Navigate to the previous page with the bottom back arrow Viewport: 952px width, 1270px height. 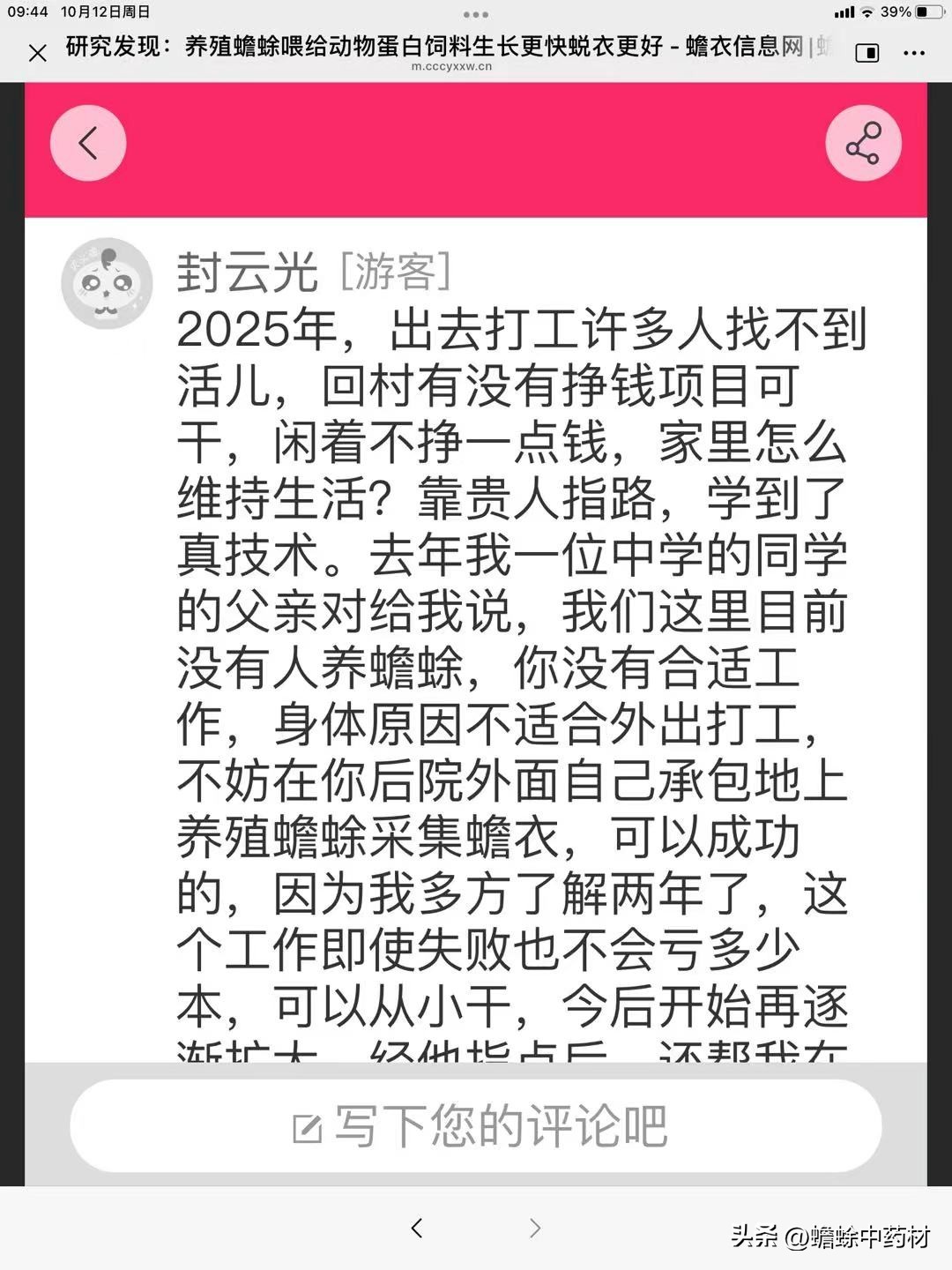417,1228
